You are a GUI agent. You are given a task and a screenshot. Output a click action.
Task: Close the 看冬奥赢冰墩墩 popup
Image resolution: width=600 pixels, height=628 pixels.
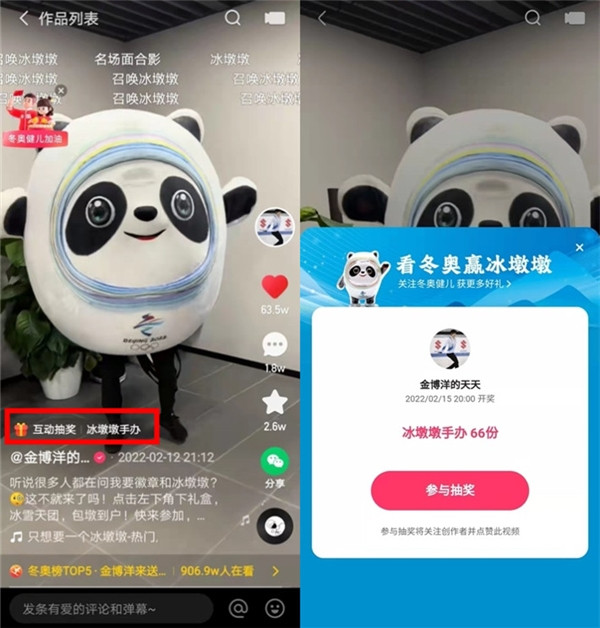pyautogui.click(x=580, y=248)
